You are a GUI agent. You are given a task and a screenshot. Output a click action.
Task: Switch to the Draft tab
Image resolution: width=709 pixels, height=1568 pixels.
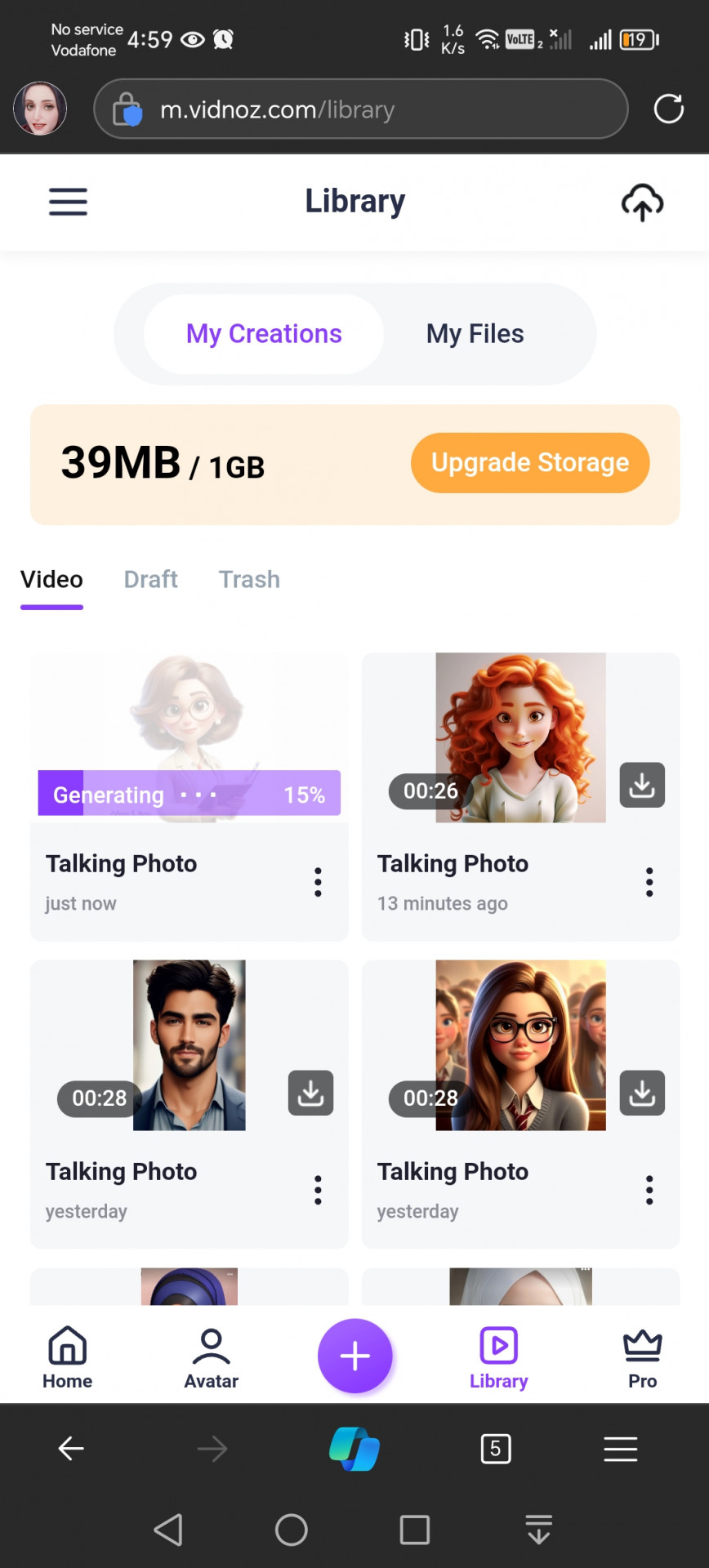150,580
